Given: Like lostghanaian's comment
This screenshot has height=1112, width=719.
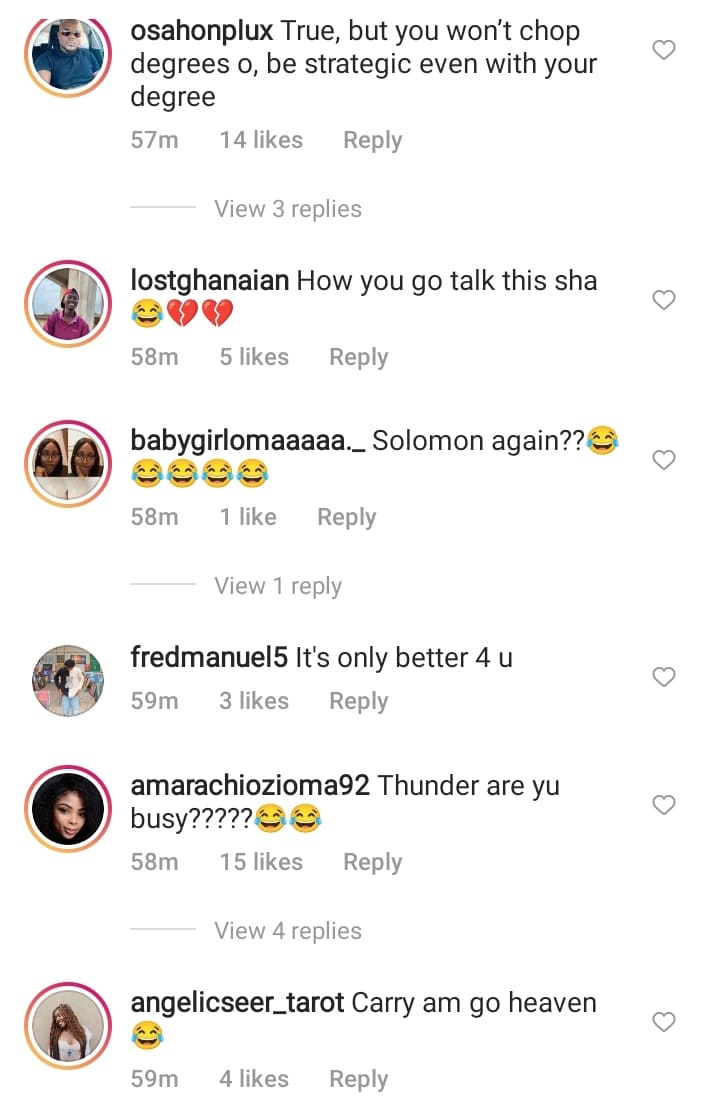Looking at the screenshot, I should pyautogui.click(x=664, y=299).
